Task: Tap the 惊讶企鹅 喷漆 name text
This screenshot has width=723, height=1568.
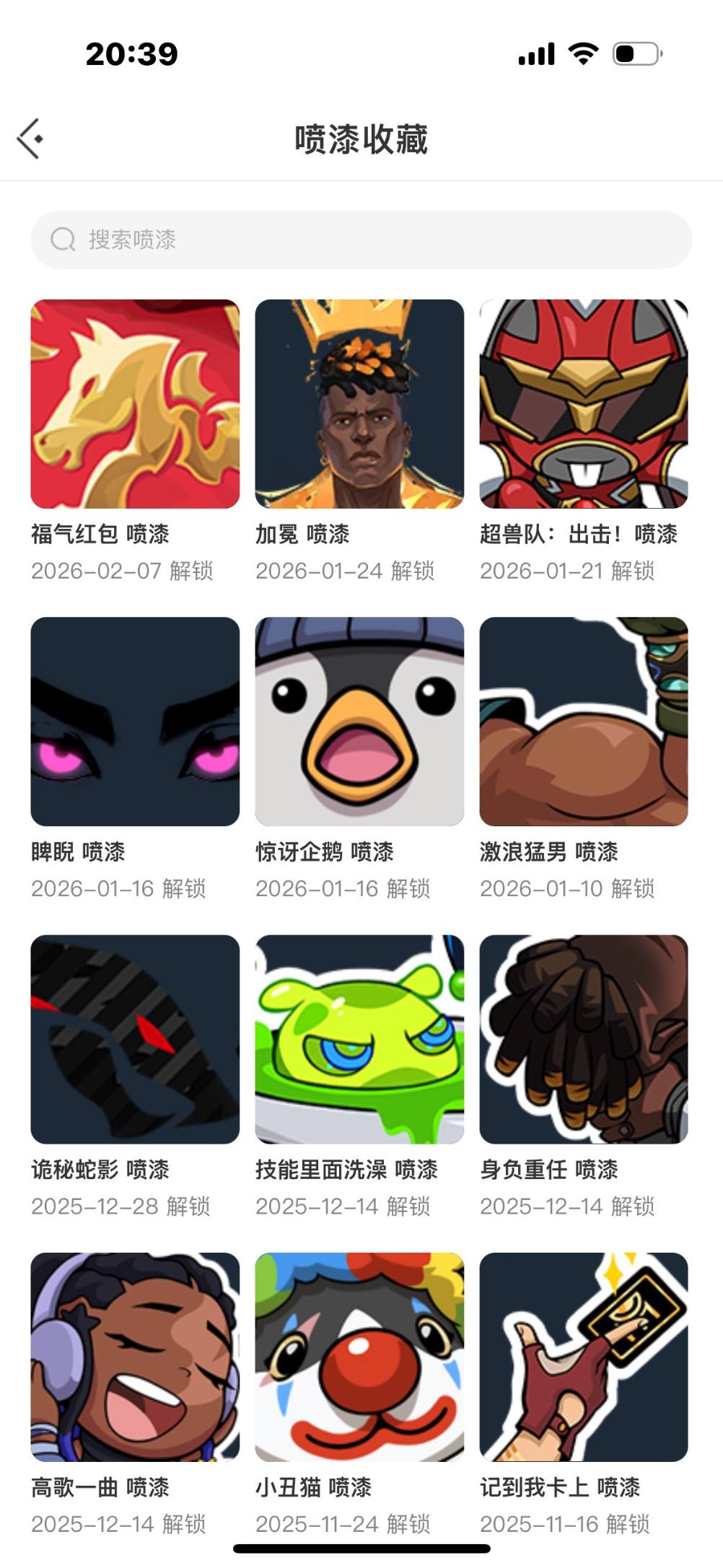Action: click(x=326, y=851)
